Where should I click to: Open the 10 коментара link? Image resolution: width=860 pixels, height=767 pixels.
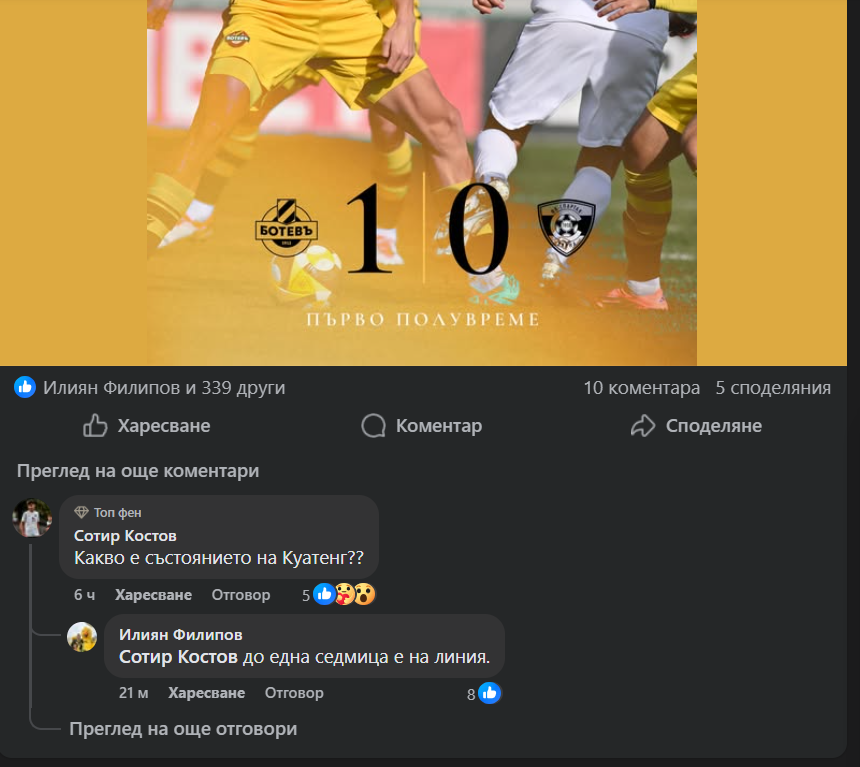point(642,388)
